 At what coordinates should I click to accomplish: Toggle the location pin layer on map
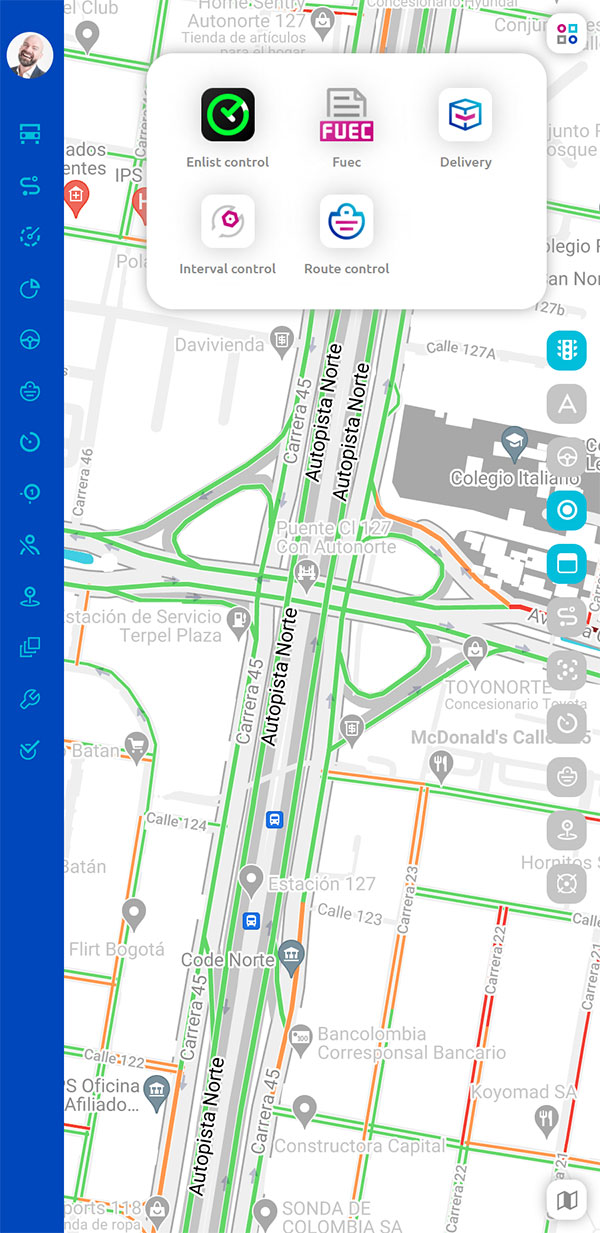point(567,830)
